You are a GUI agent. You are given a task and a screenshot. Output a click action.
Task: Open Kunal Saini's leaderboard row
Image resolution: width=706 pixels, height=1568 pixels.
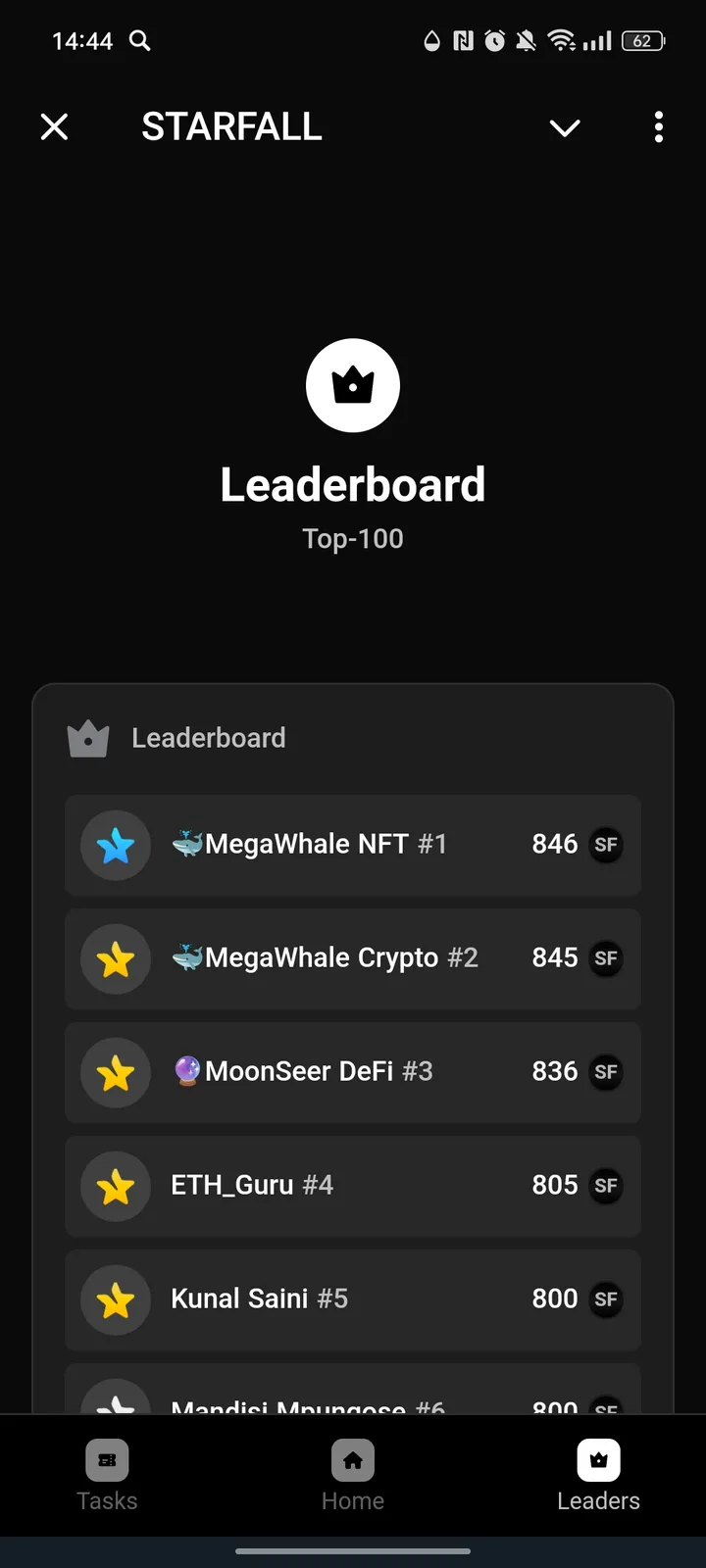pyautogui.click(x=353, y=1299)
